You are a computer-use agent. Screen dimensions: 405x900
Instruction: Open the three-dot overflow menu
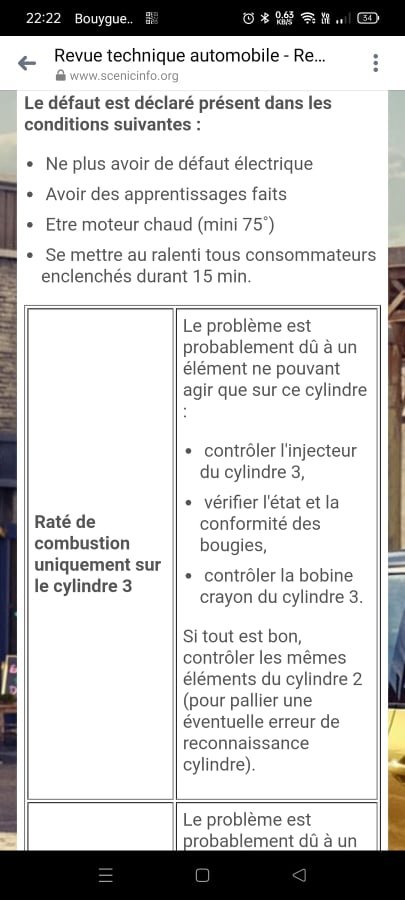[376, 63]
